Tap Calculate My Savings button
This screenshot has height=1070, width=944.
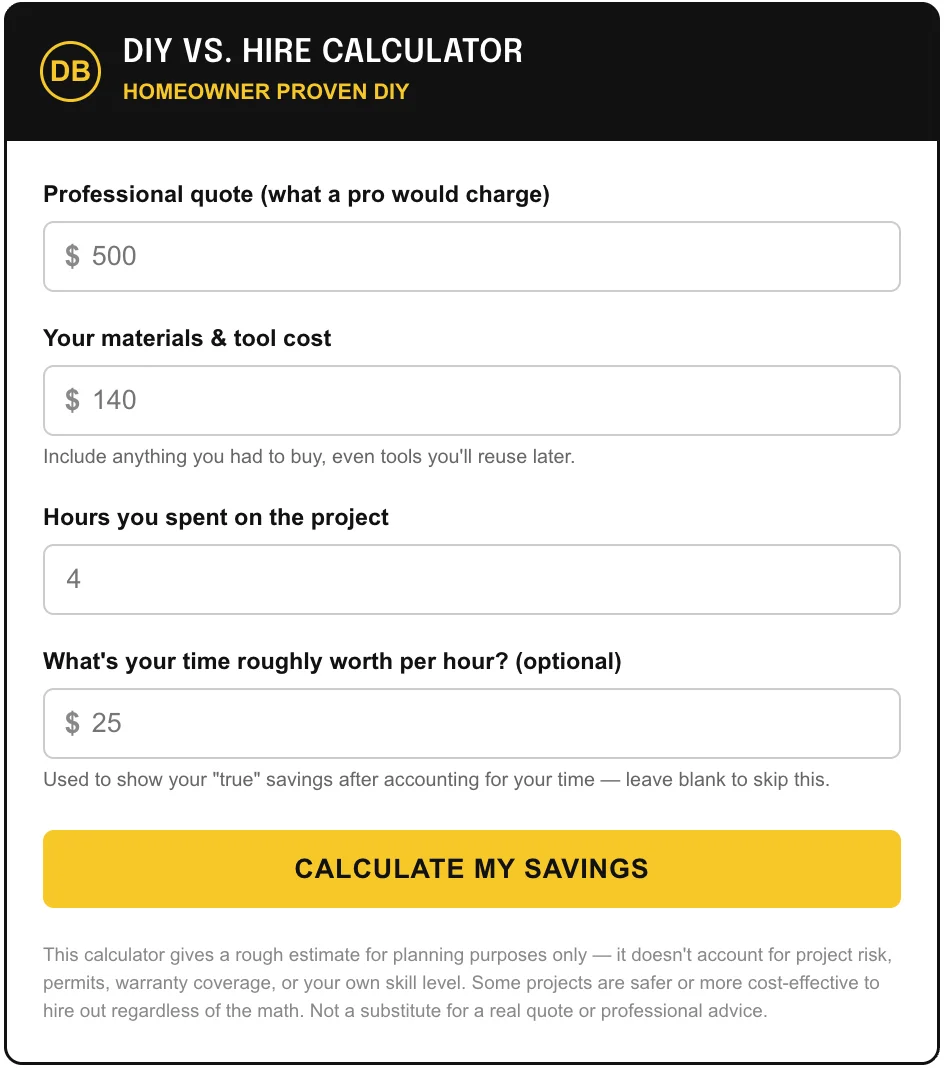(472, 869)
